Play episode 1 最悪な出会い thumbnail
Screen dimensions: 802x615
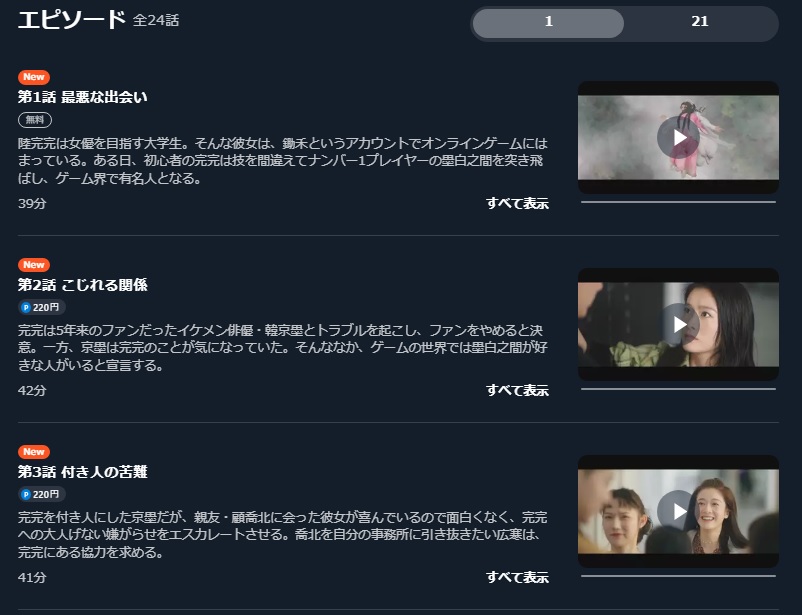point(678,137)
